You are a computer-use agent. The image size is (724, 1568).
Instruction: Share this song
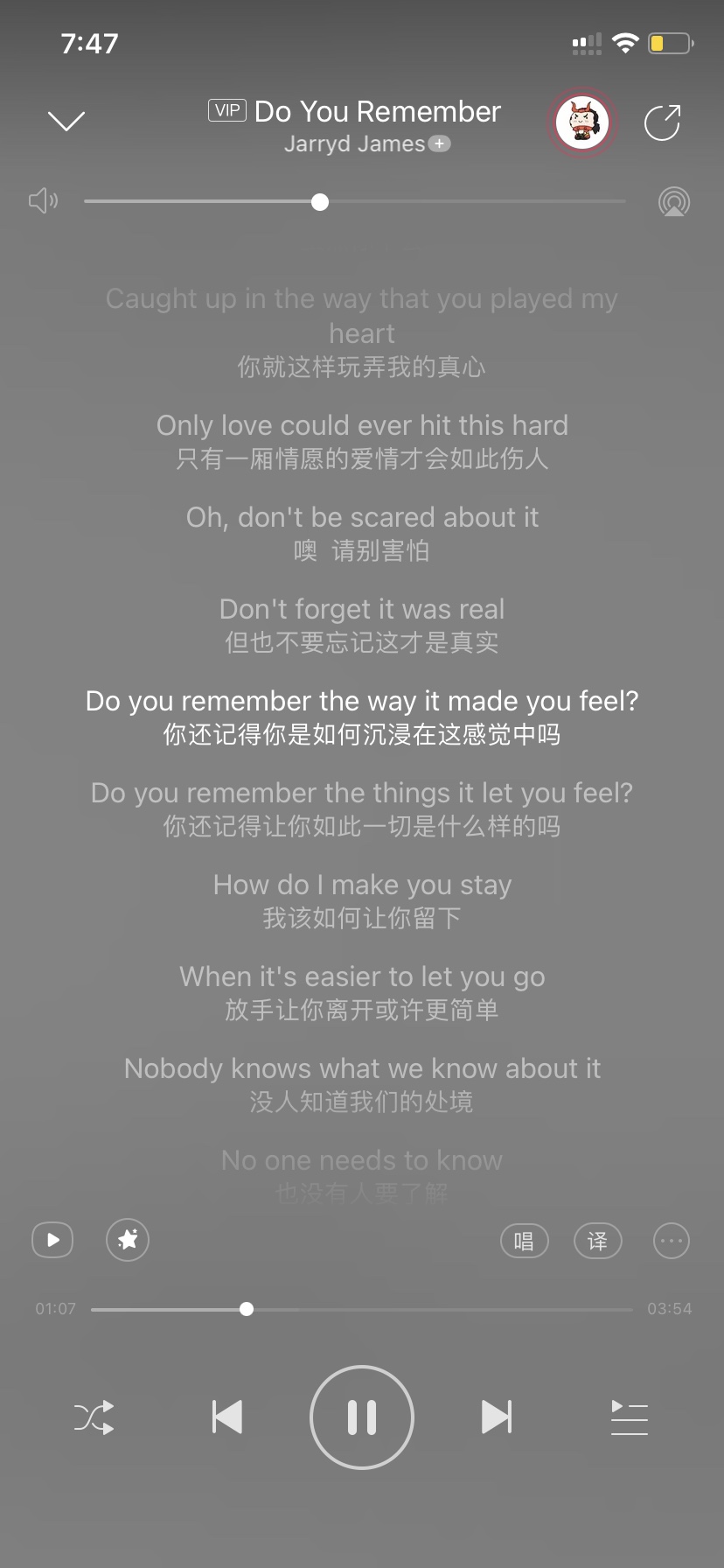tap(662, 122)
